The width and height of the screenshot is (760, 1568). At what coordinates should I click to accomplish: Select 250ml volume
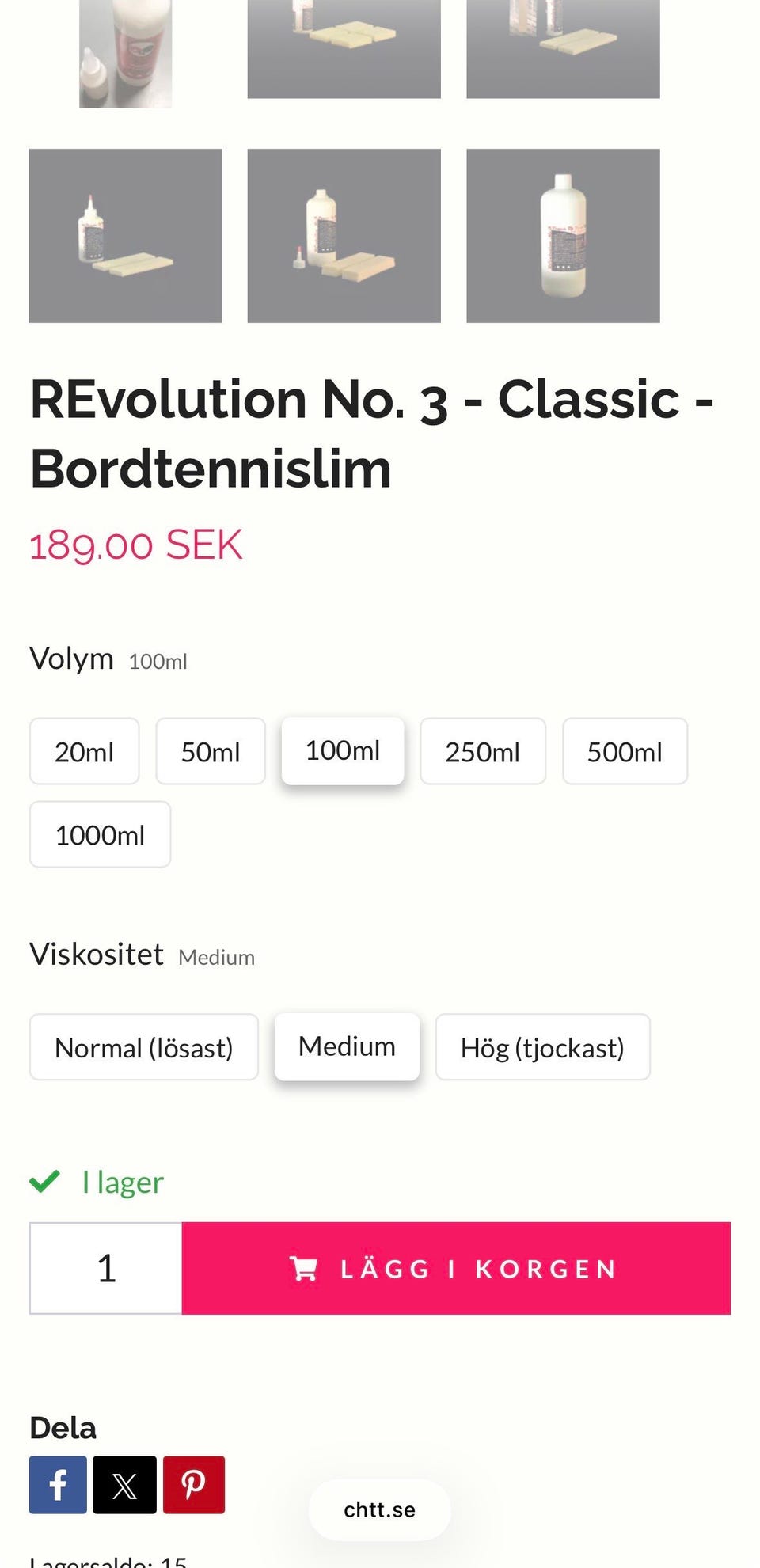(x=483, y=751)
